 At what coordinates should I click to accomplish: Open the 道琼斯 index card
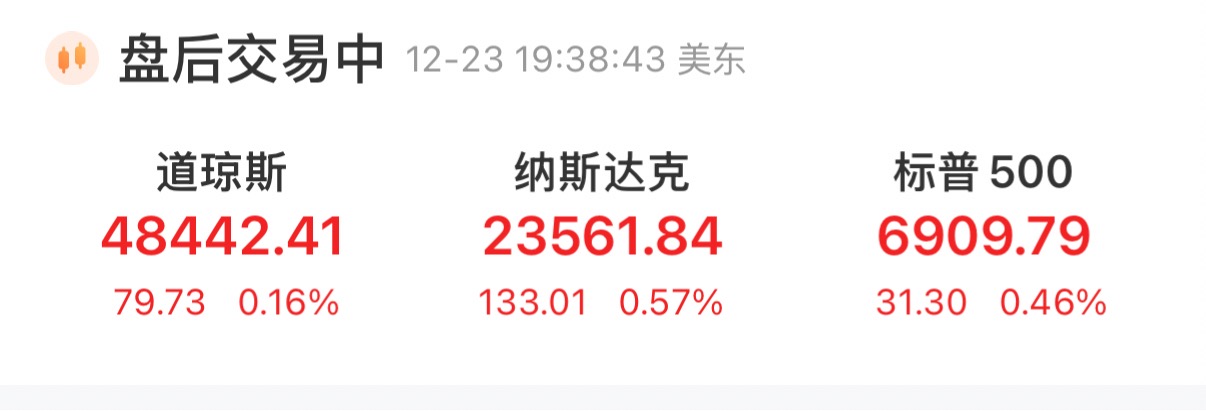click(222, 238)
